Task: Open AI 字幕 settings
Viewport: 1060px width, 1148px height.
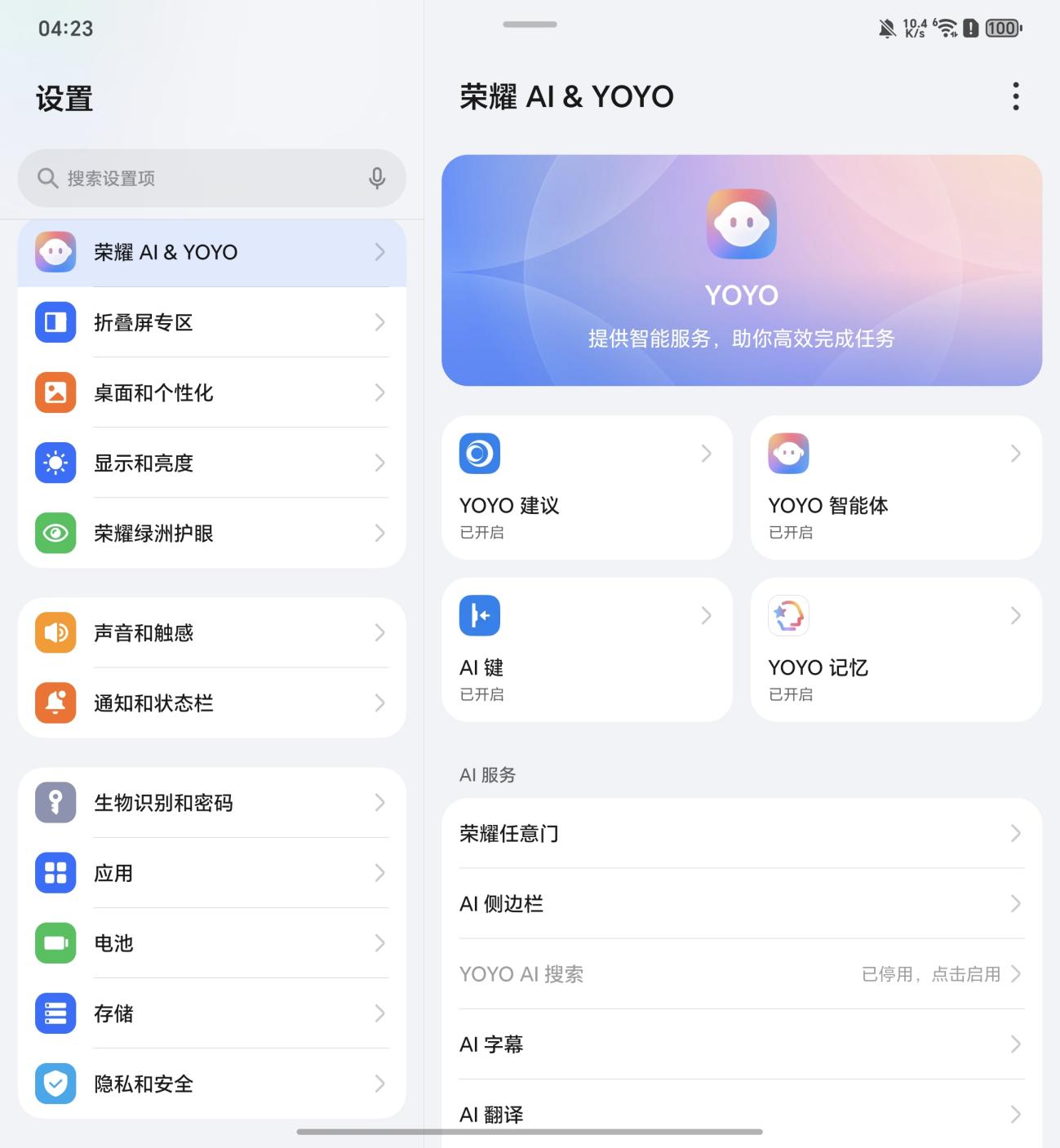Action: pos(741,1044)
